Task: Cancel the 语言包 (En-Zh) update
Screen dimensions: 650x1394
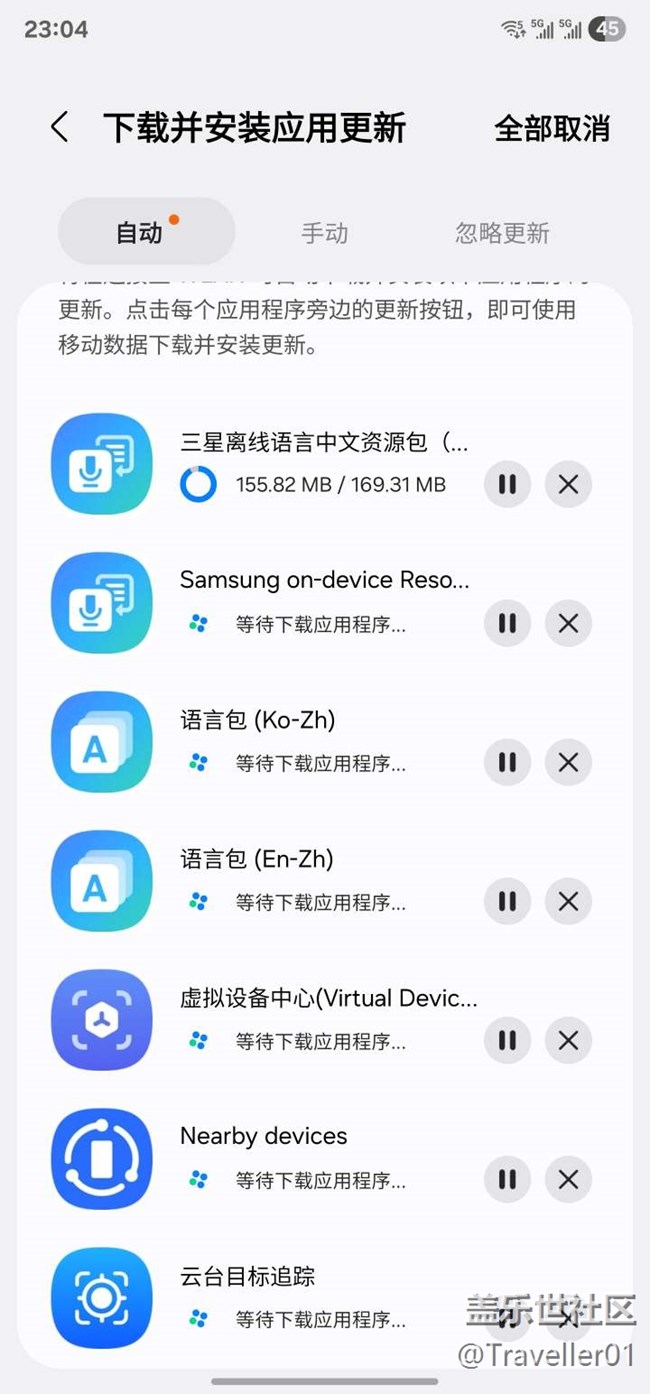Action: pyautogui.click(x=569, y=902)
